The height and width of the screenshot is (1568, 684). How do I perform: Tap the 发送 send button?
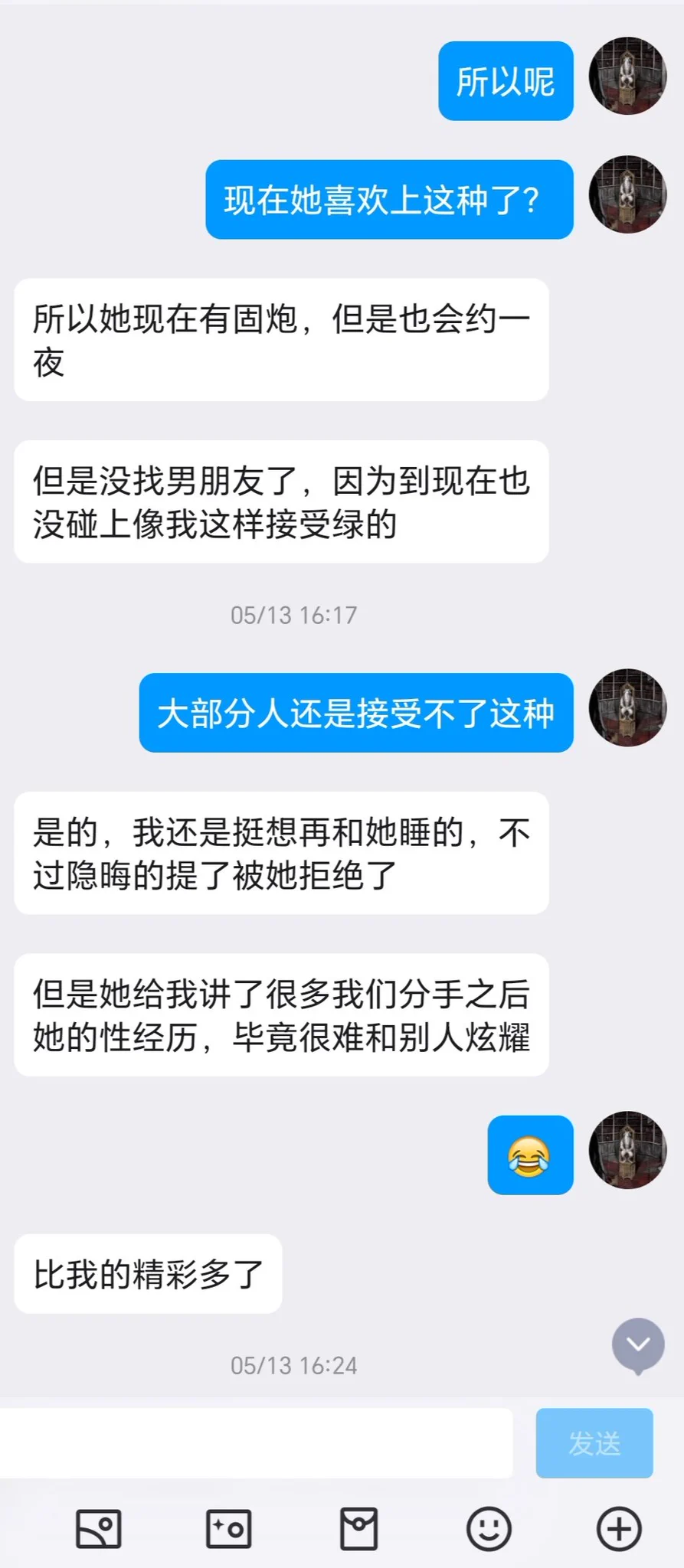point(594,1442)
